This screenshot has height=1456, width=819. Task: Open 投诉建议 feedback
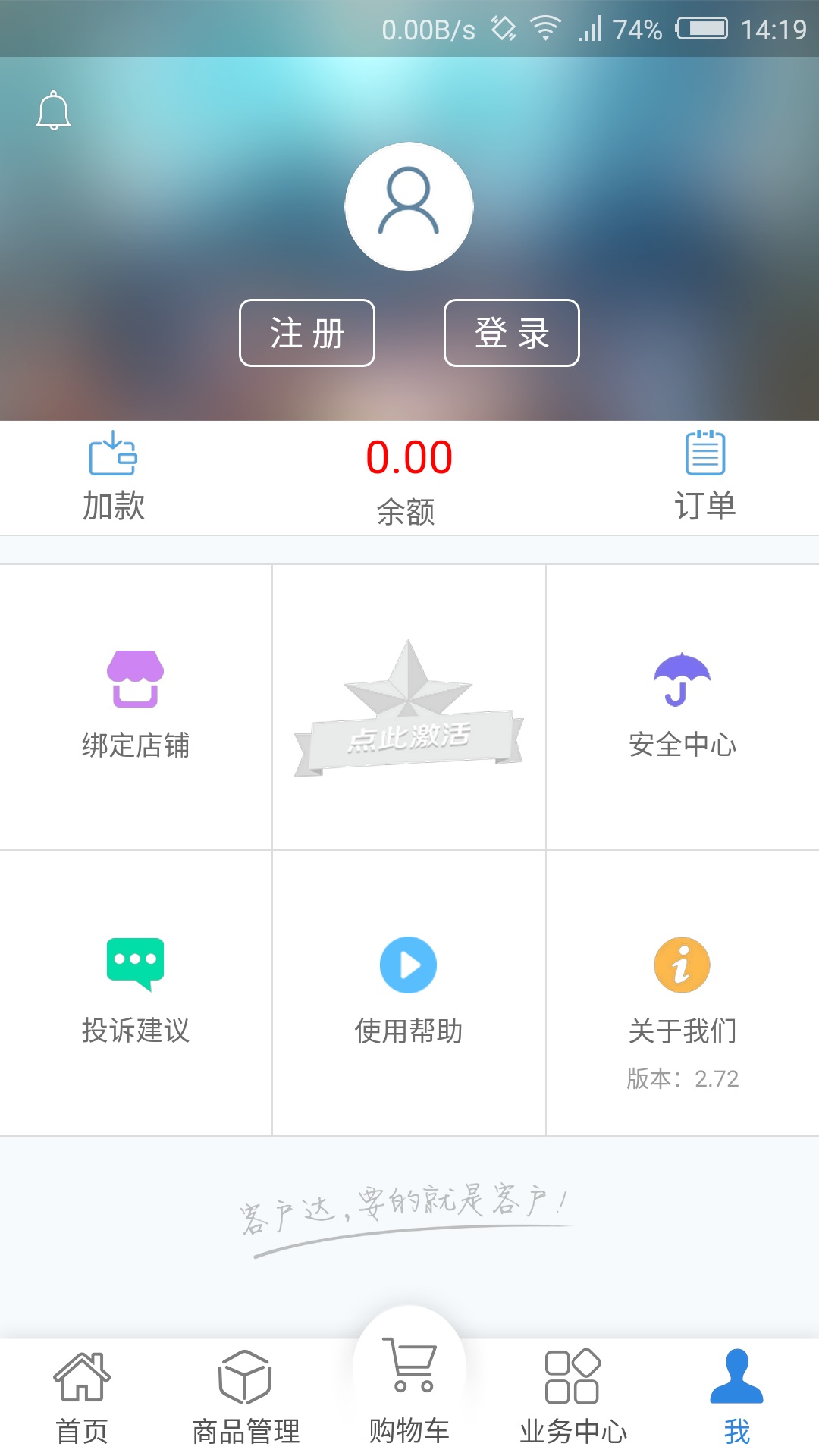pos(136,993)
